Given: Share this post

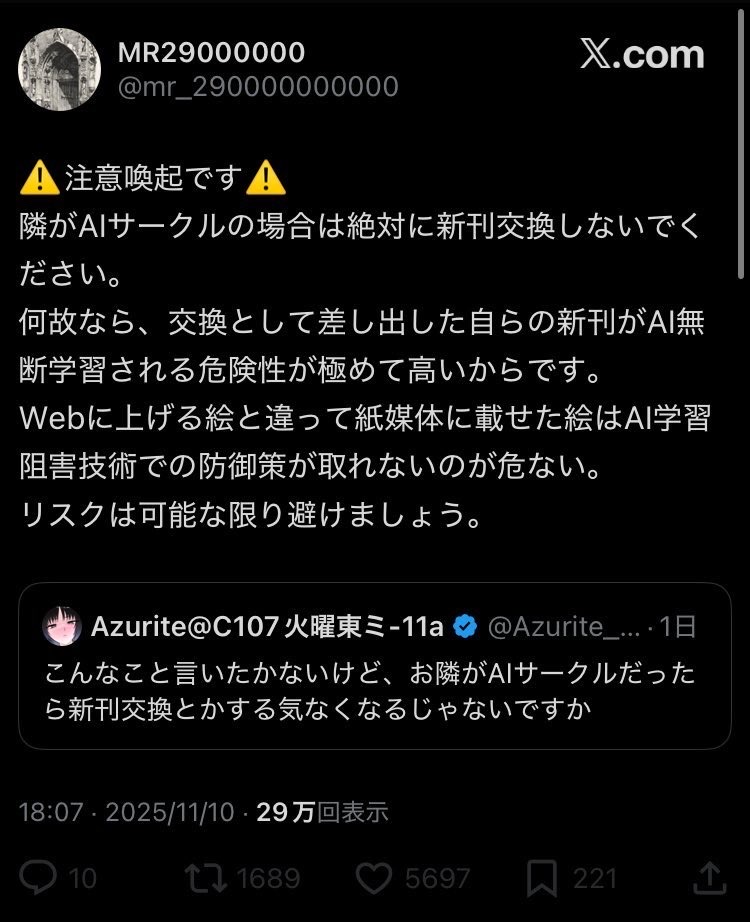Looking at the screenshot, I should coord(709,877).
